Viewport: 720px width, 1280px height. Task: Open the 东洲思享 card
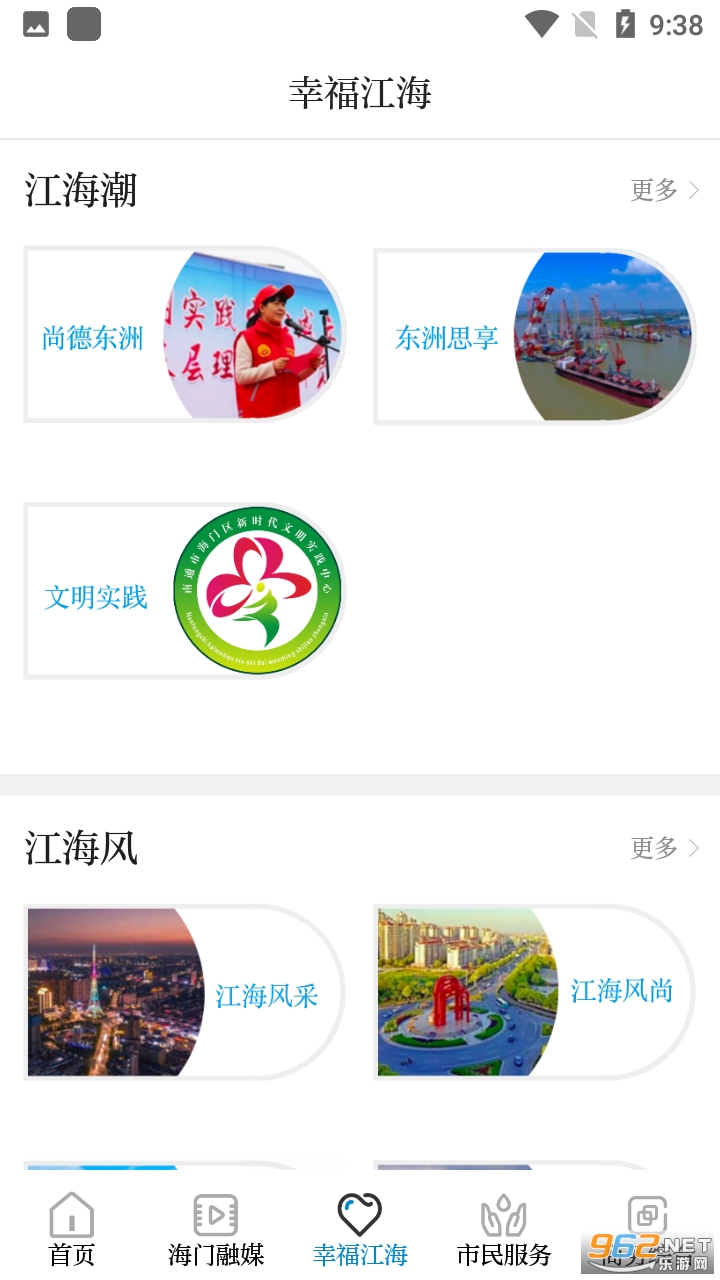(534, 336)
